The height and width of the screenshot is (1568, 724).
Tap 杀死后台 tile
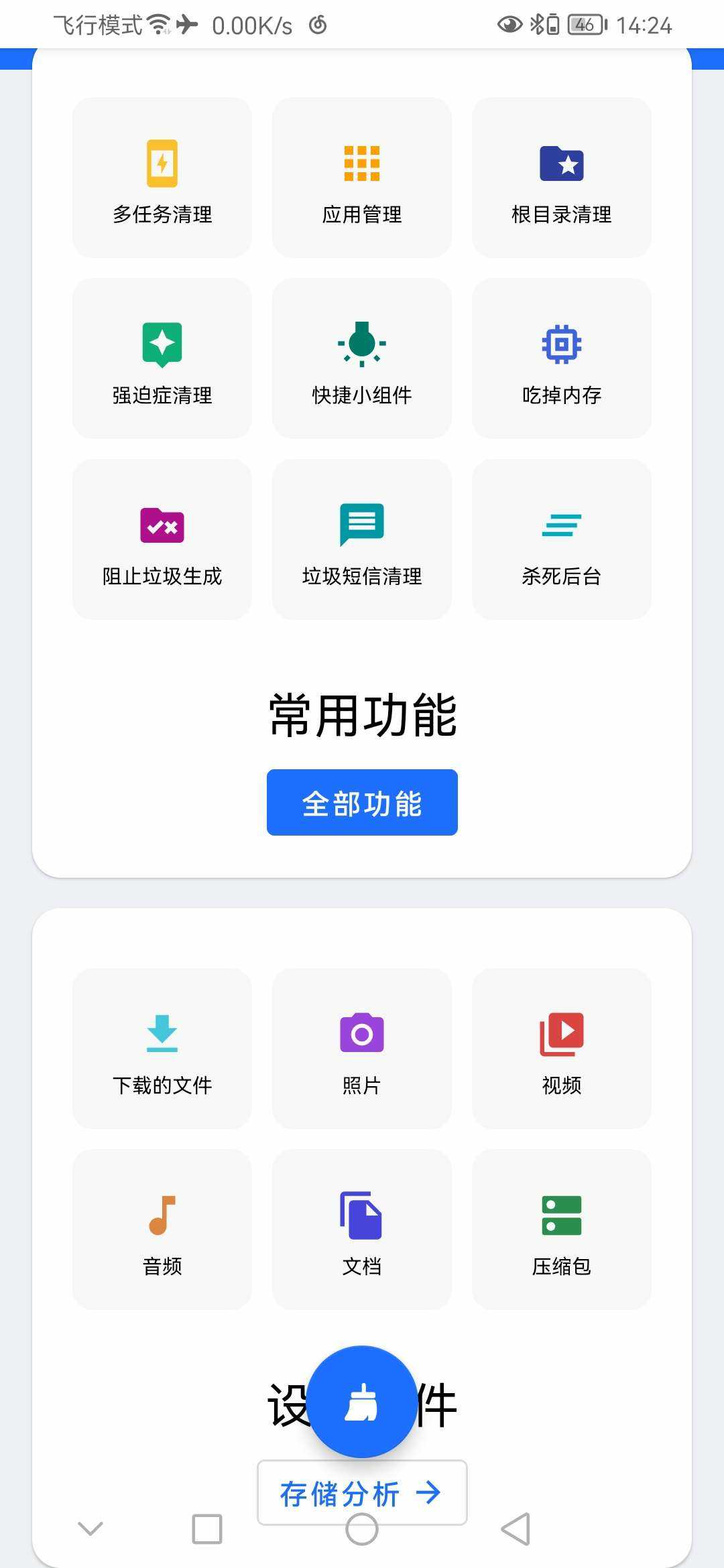tap(562, 539)
